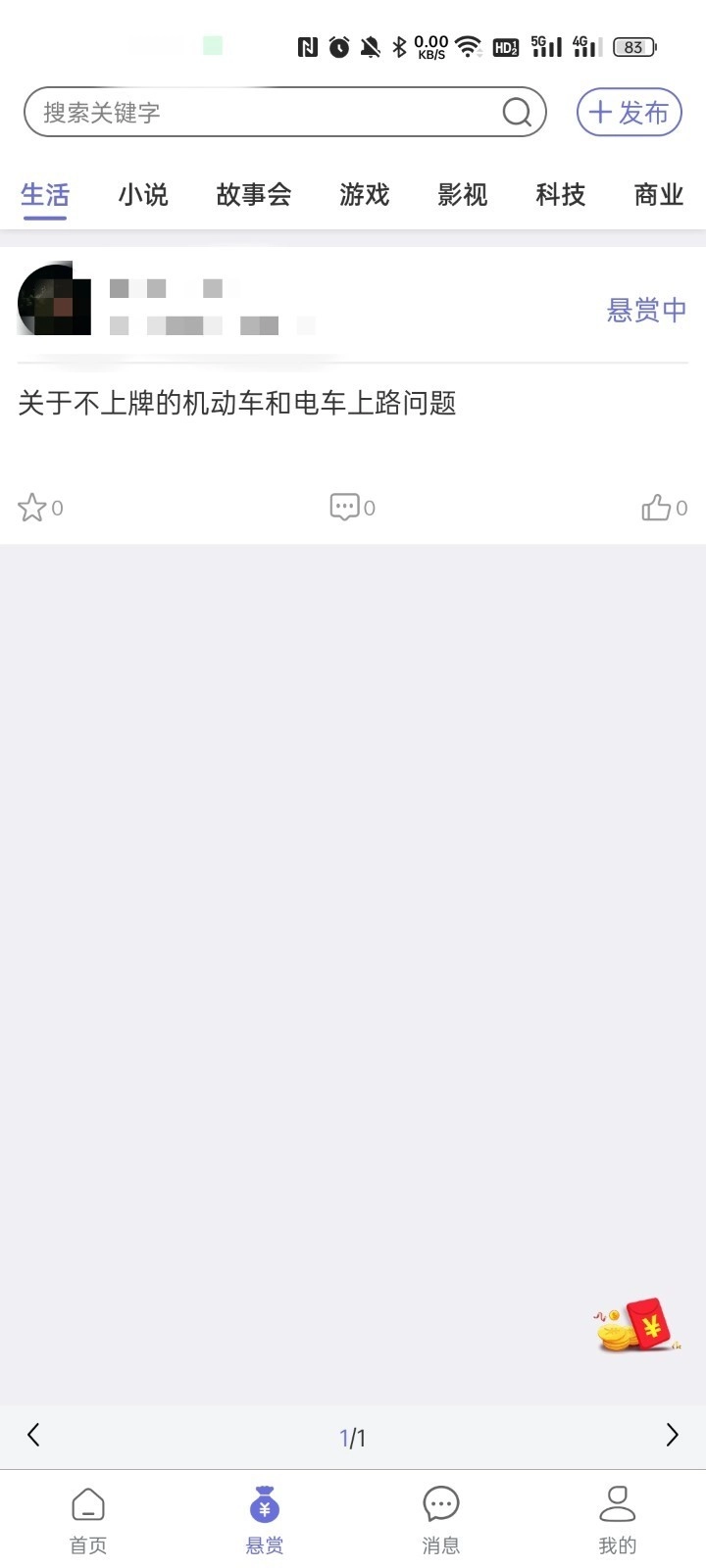The image size is (706, 1568).
Task: Open the post 关于不上牌的机动车和电车上路问题
Action: pos(237,403)
